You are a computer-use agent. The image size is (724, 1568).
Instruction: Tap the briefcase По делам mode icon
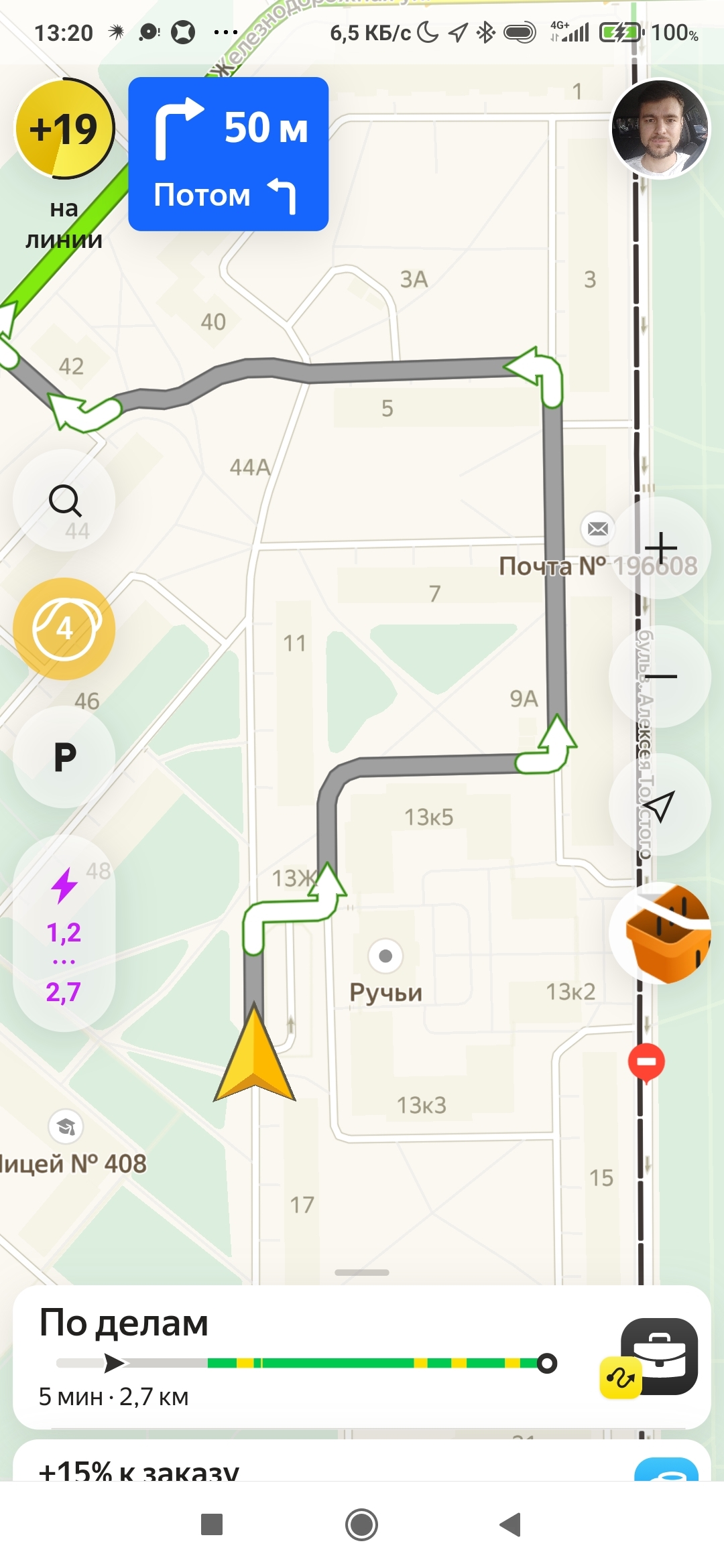[659, 1357]
